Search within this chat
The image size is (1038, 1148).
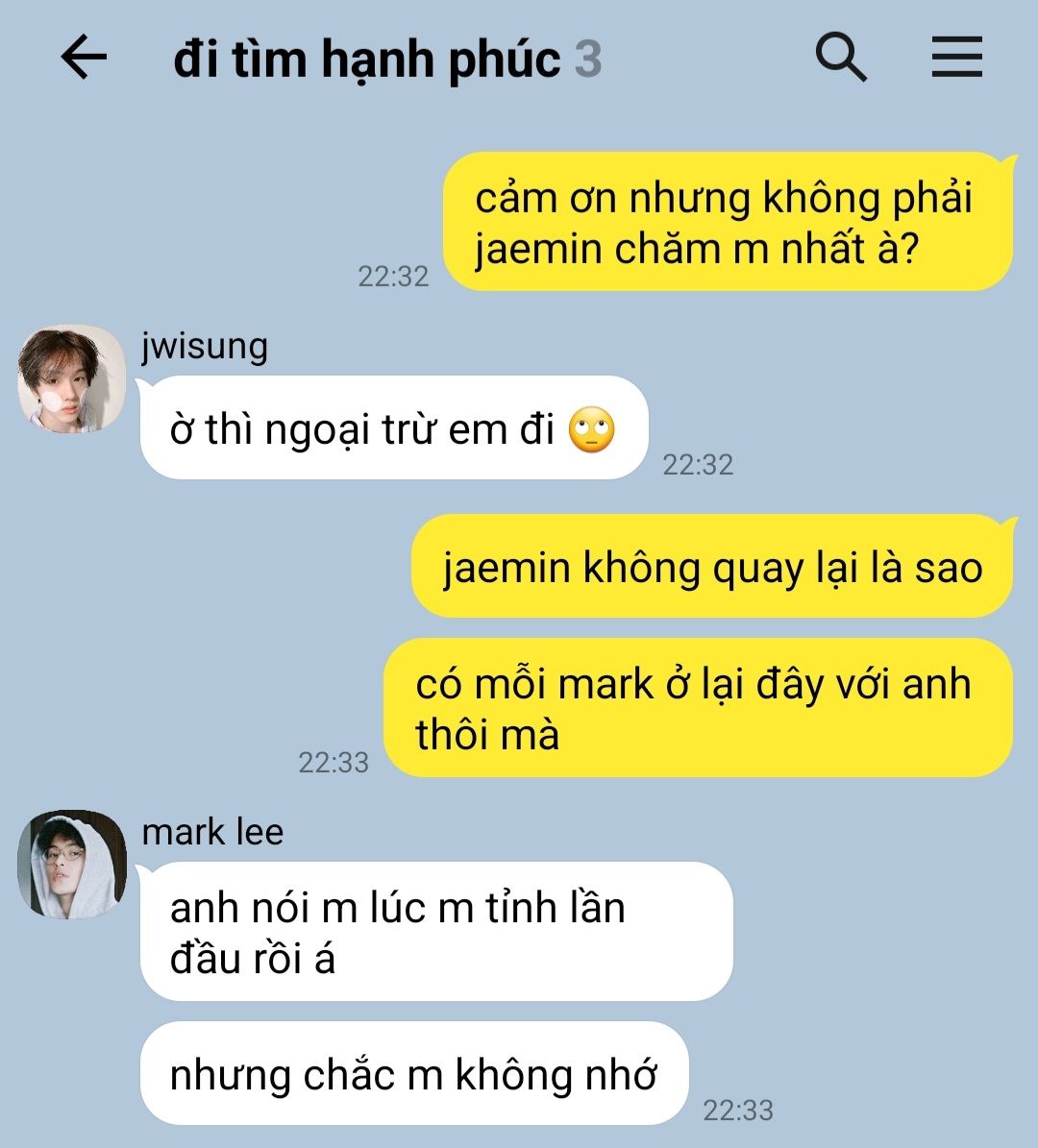841,58
